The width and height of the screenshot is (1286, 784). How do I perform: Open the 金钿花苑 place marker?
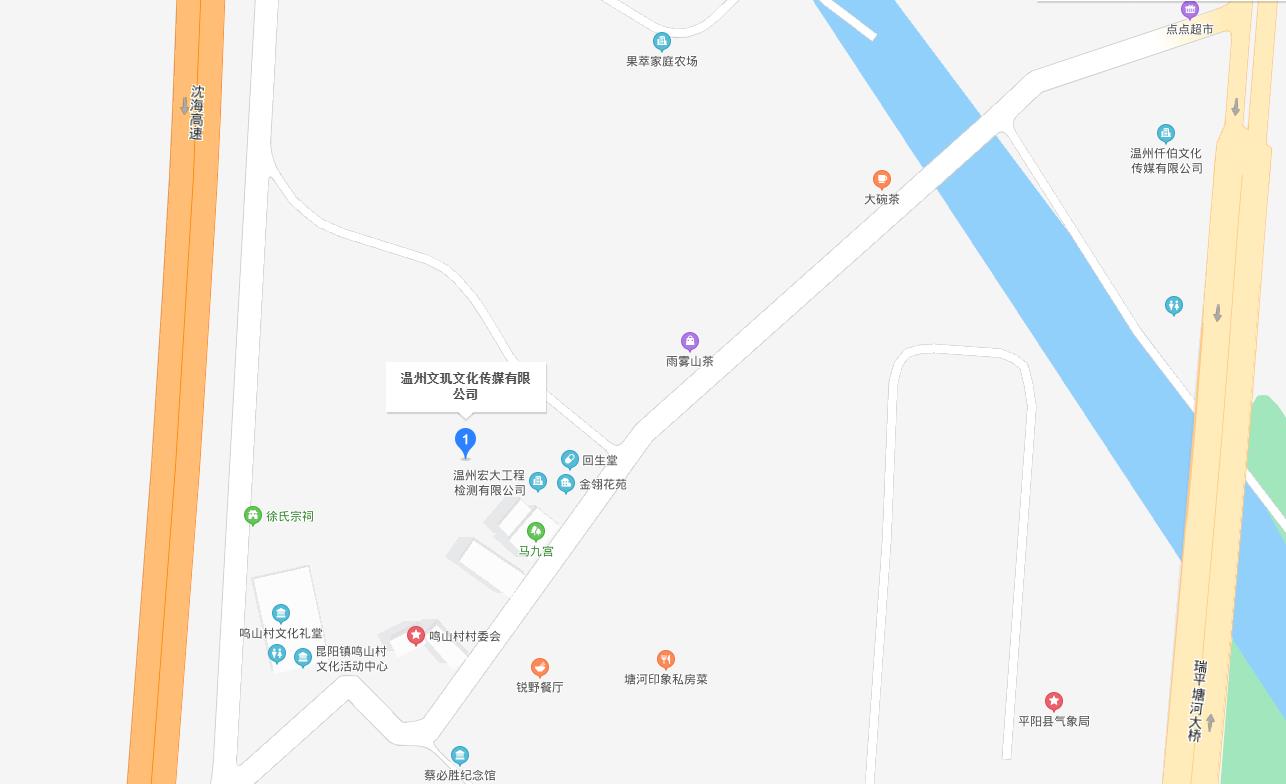[566, 484]
